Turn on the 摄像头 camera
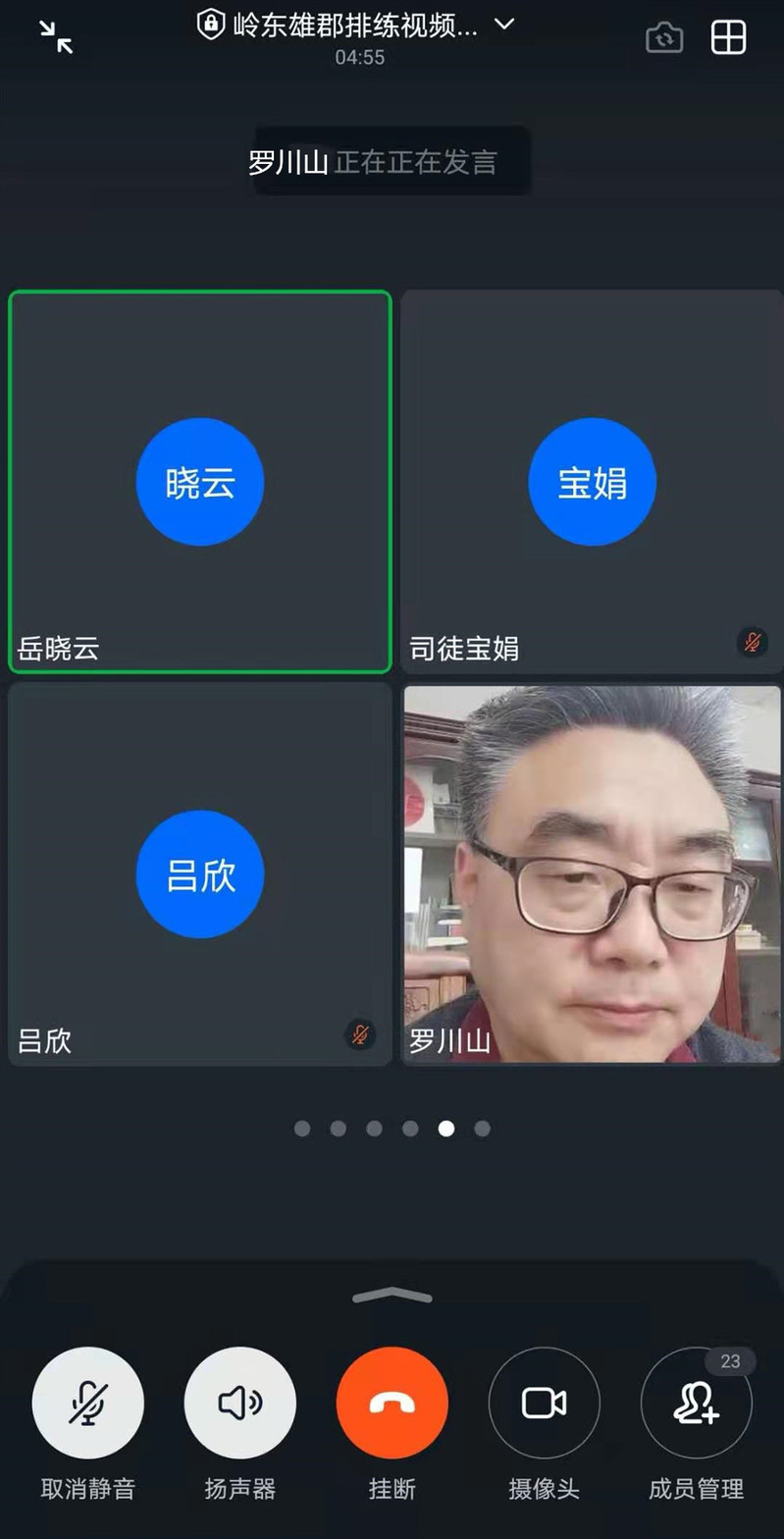The image size is (784, 1539). coord(544,1403)
